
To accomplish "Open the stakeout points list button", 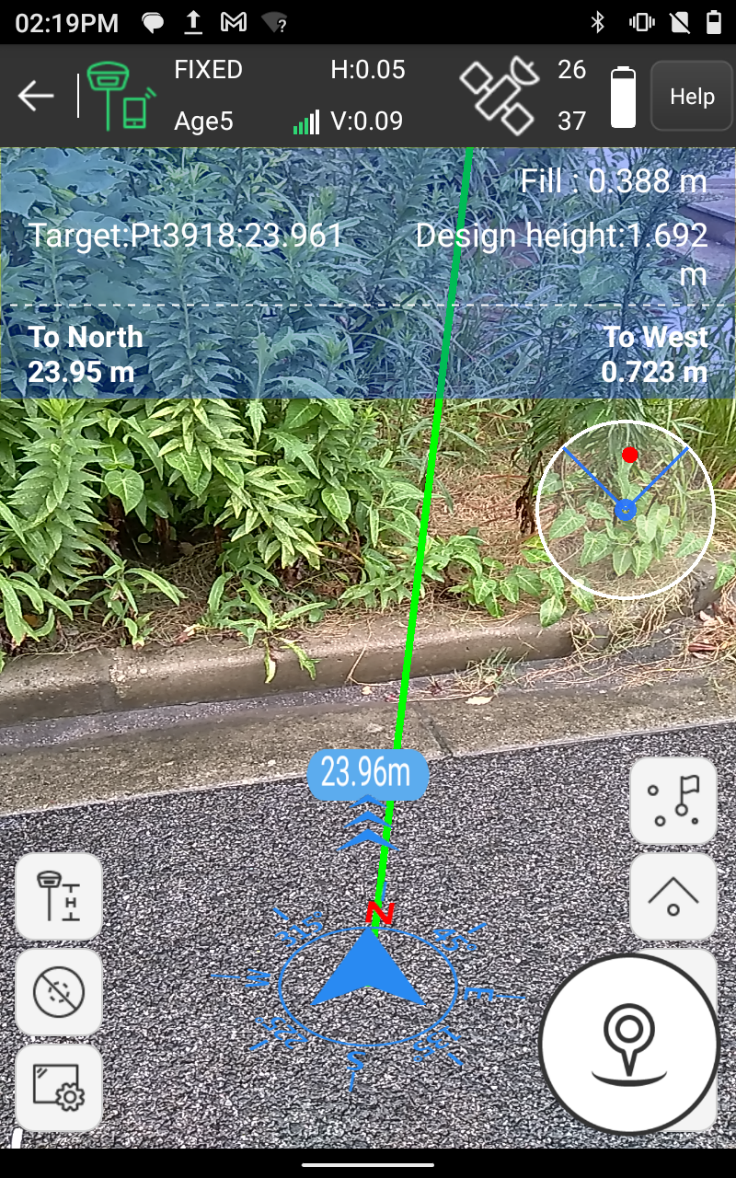I will click(673, 801).
